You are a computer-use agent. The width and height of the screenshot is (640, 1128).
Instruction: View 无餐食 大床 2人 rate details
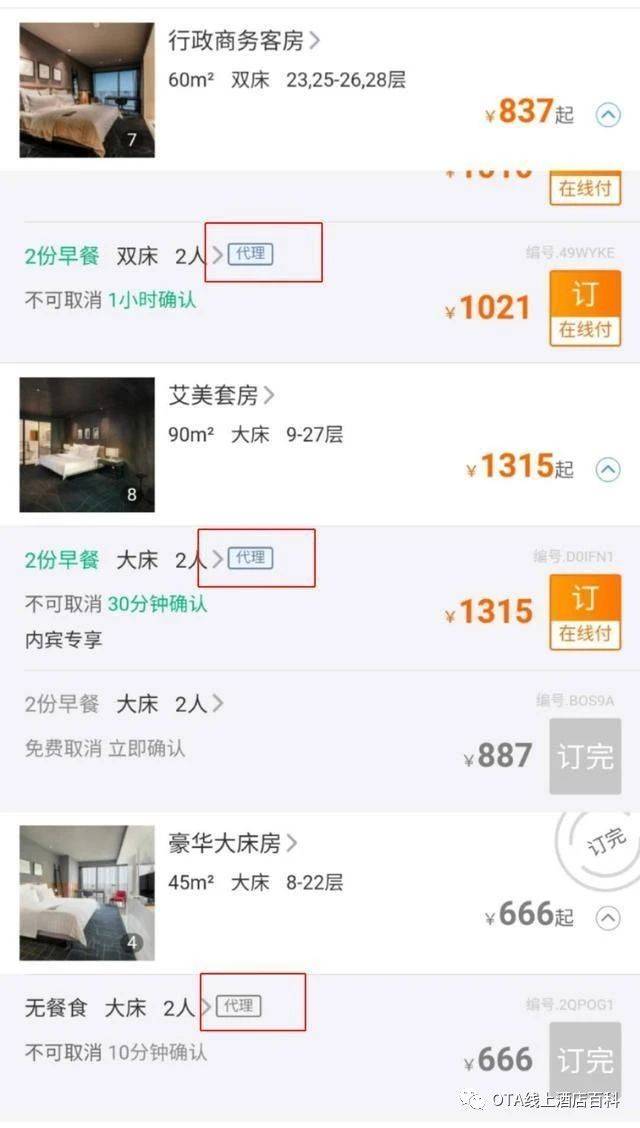pos(118,1007)
